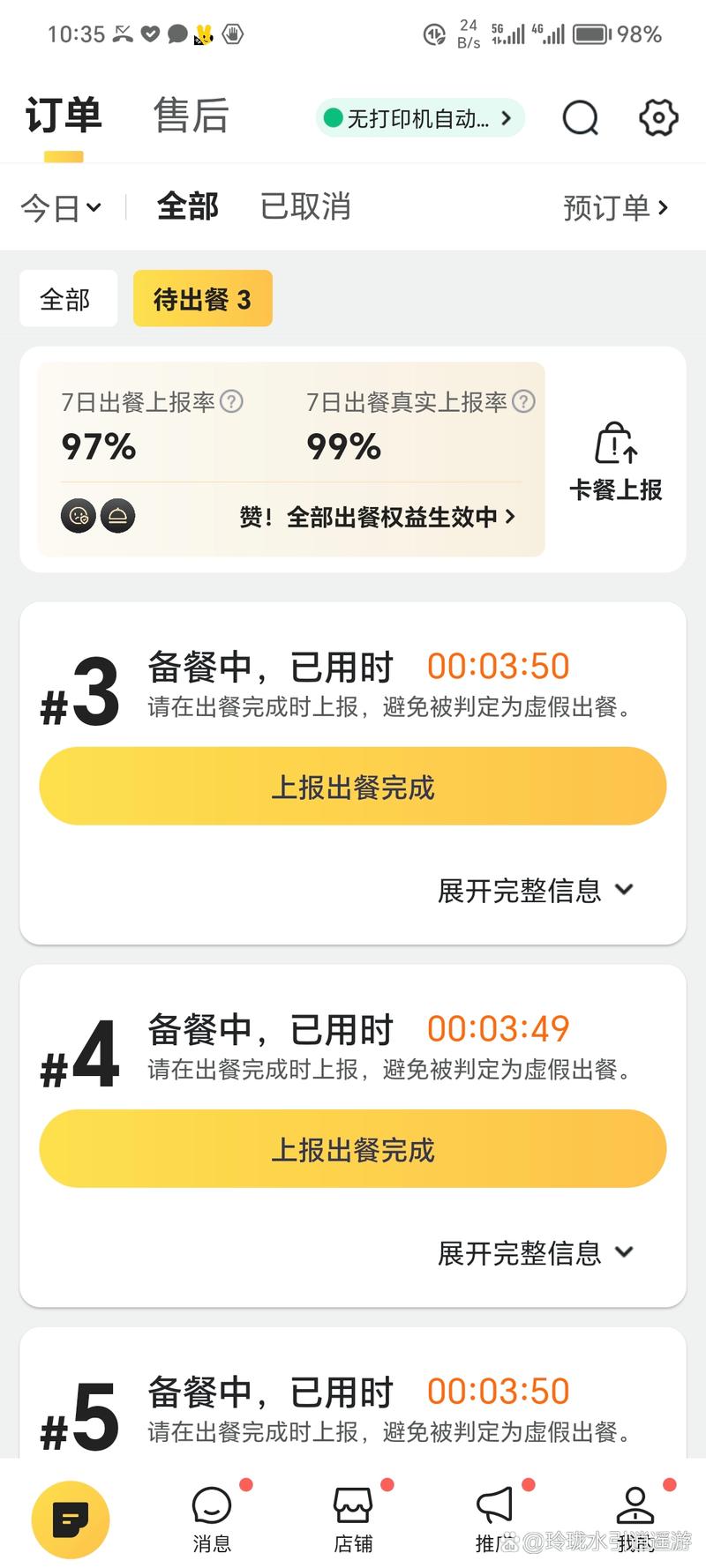The height and width of the screenshot is (1568, 706).
Task: Switch to the 售后 tab
Action: click(190, 116)
